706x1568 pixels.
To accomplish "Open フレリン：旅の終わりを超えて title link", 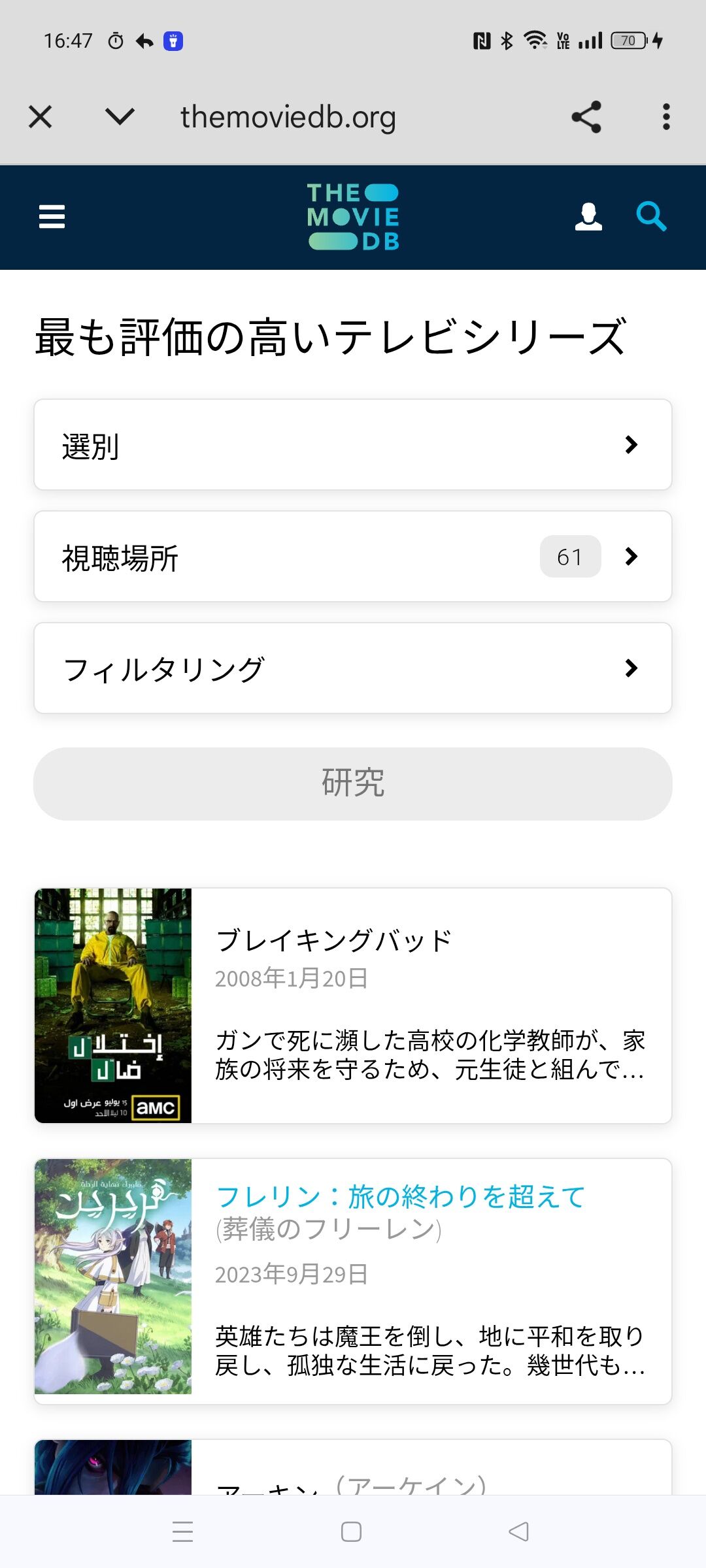I will 400,1197.
